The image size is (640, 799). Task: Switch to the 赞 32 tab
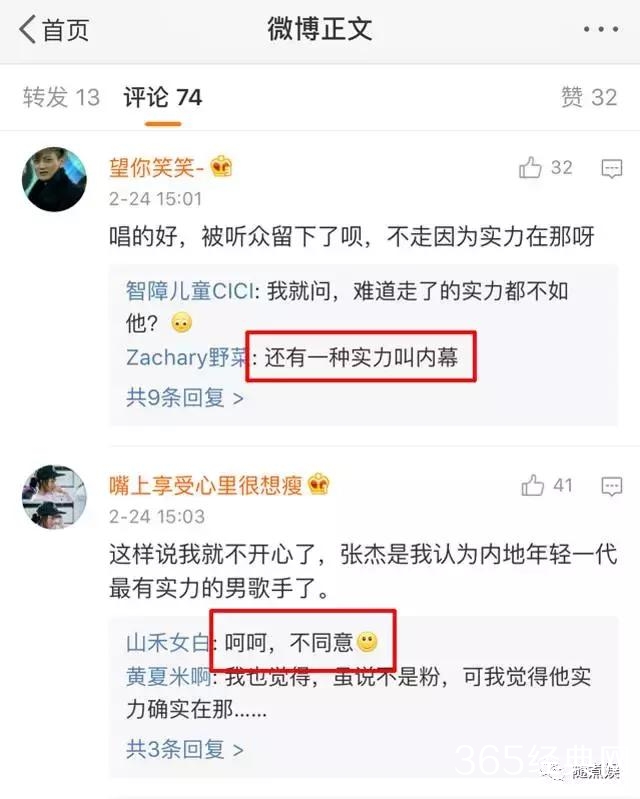588,96
